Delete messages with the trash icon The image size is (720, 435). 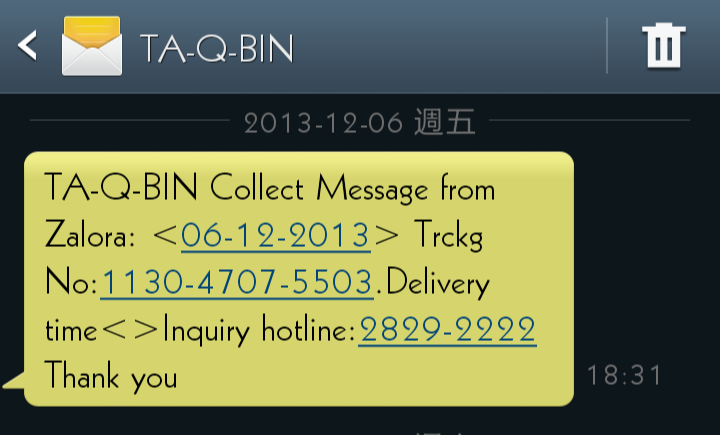click(663, 46)
